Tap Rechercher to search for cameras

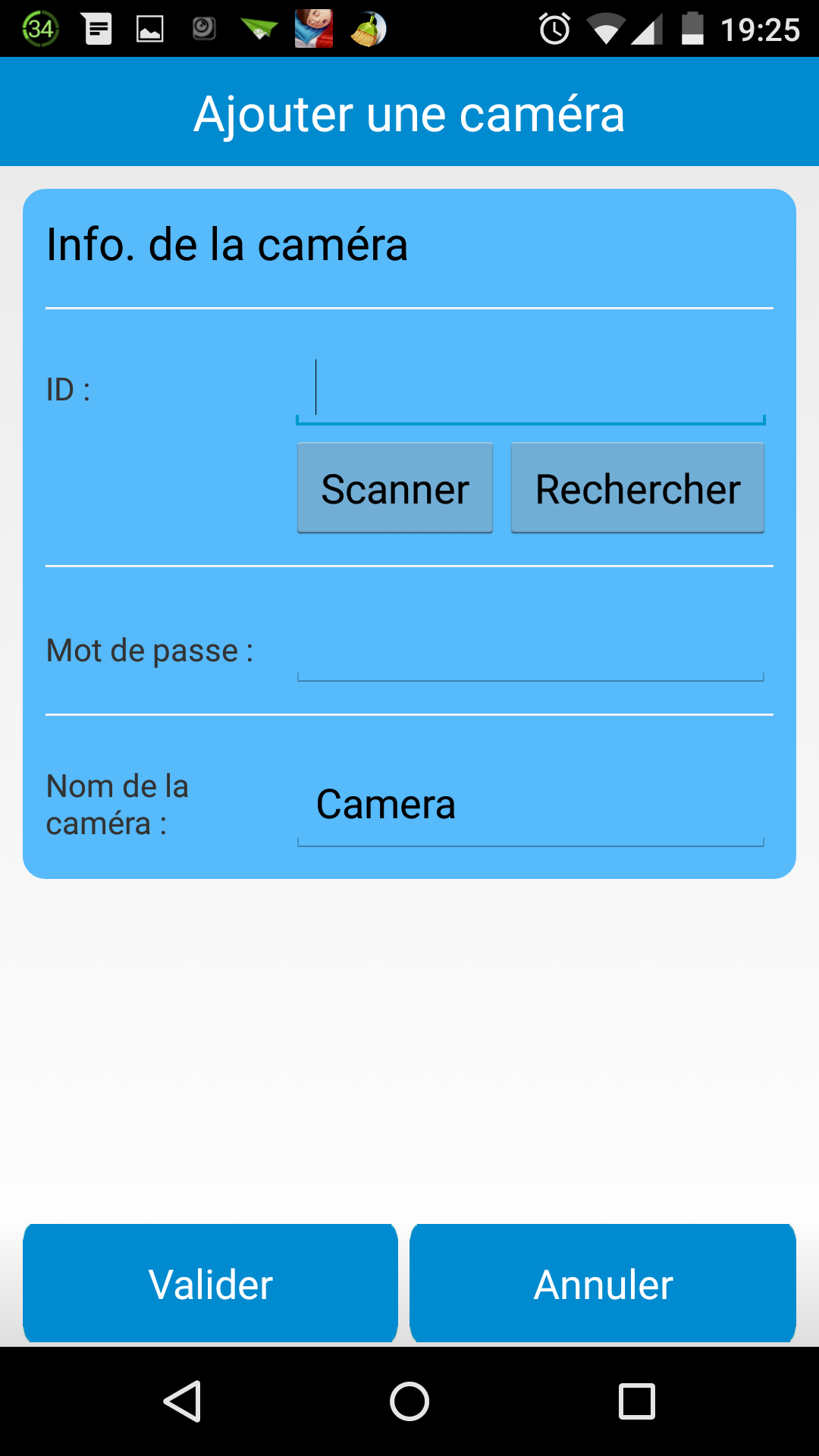click(x=638, y=488)
